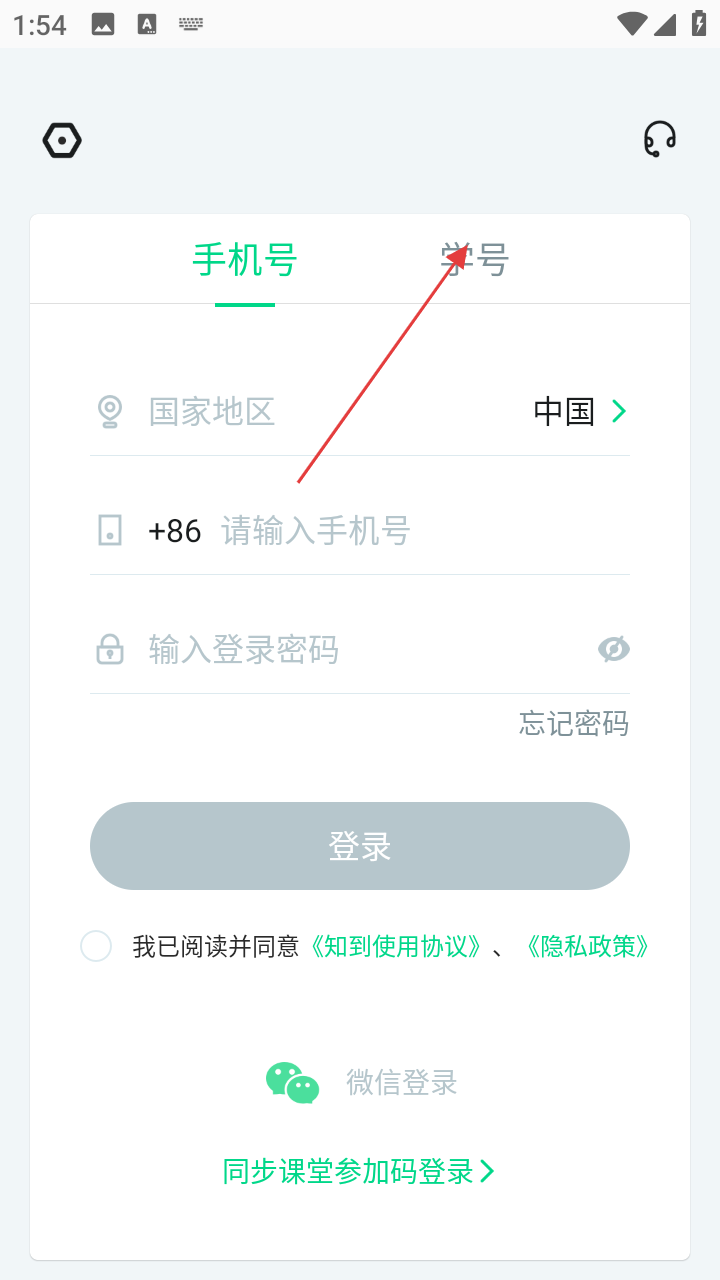Viewport: 720px width, 1280px height.
Task: Switch to the 手机号 login tab
Action: click(245, 260)
